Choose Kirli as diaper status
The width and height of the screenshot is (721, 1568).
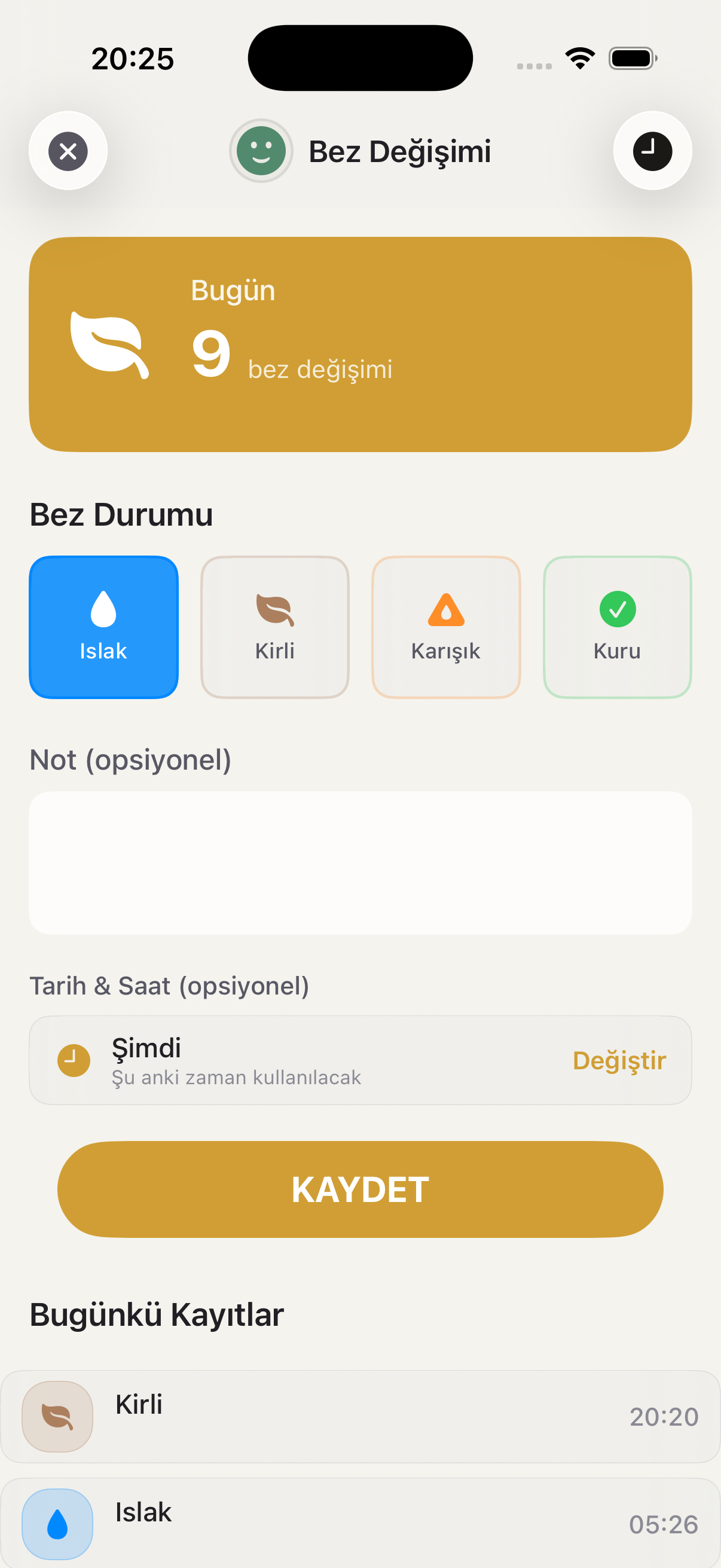275,627
